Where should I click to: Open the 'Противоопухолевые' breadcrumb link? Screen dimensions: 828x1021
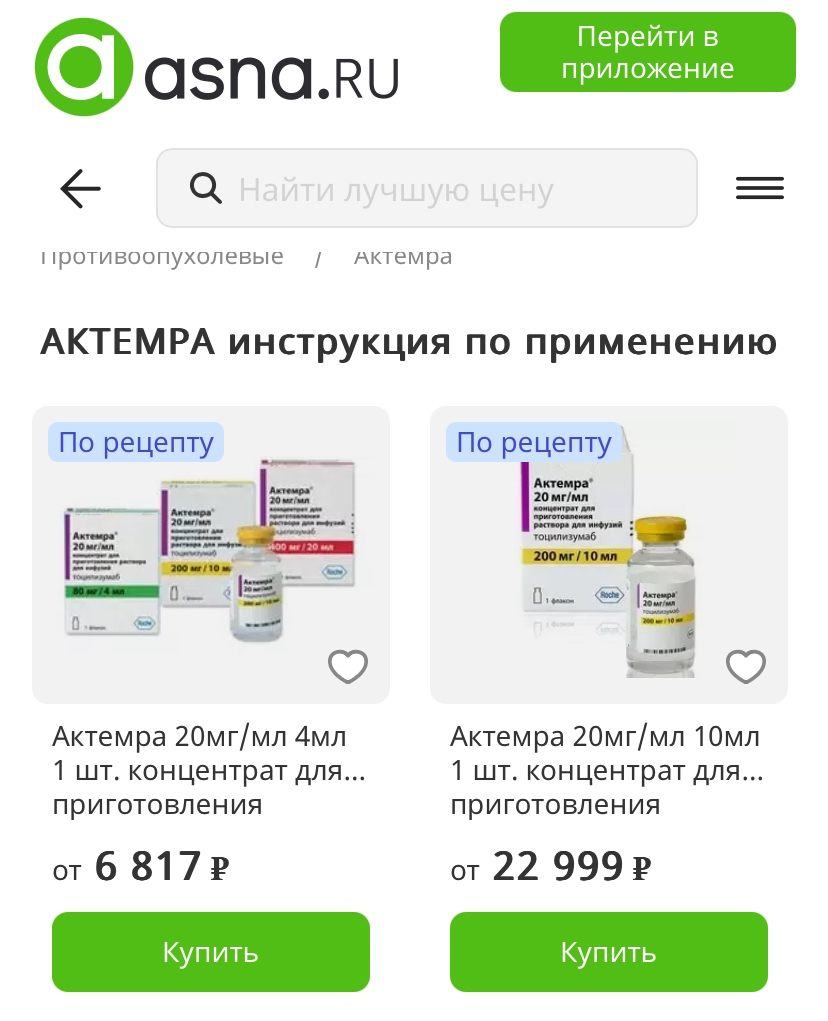click(x=162, y=257)
